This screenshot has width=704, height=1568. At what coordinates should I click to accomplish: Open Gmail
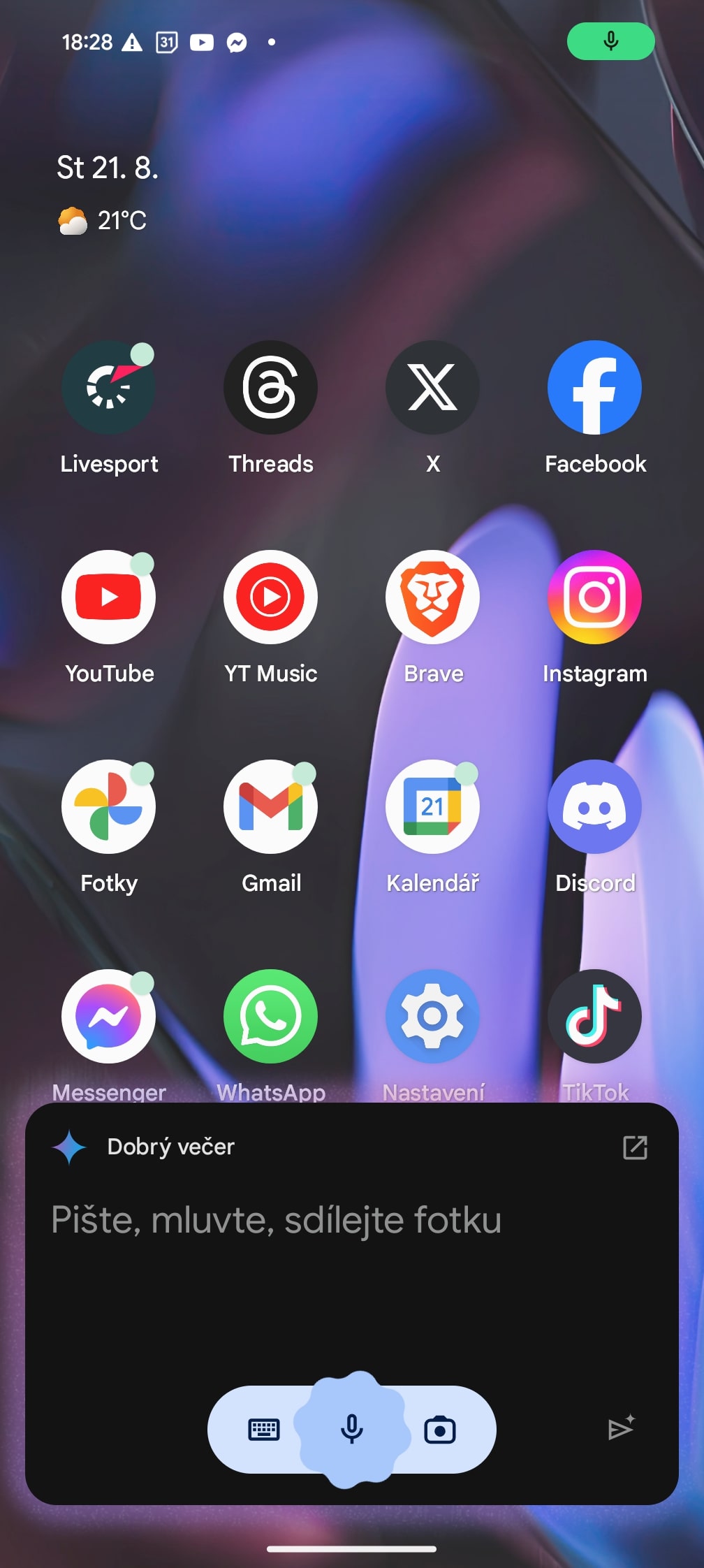[270, 807]
